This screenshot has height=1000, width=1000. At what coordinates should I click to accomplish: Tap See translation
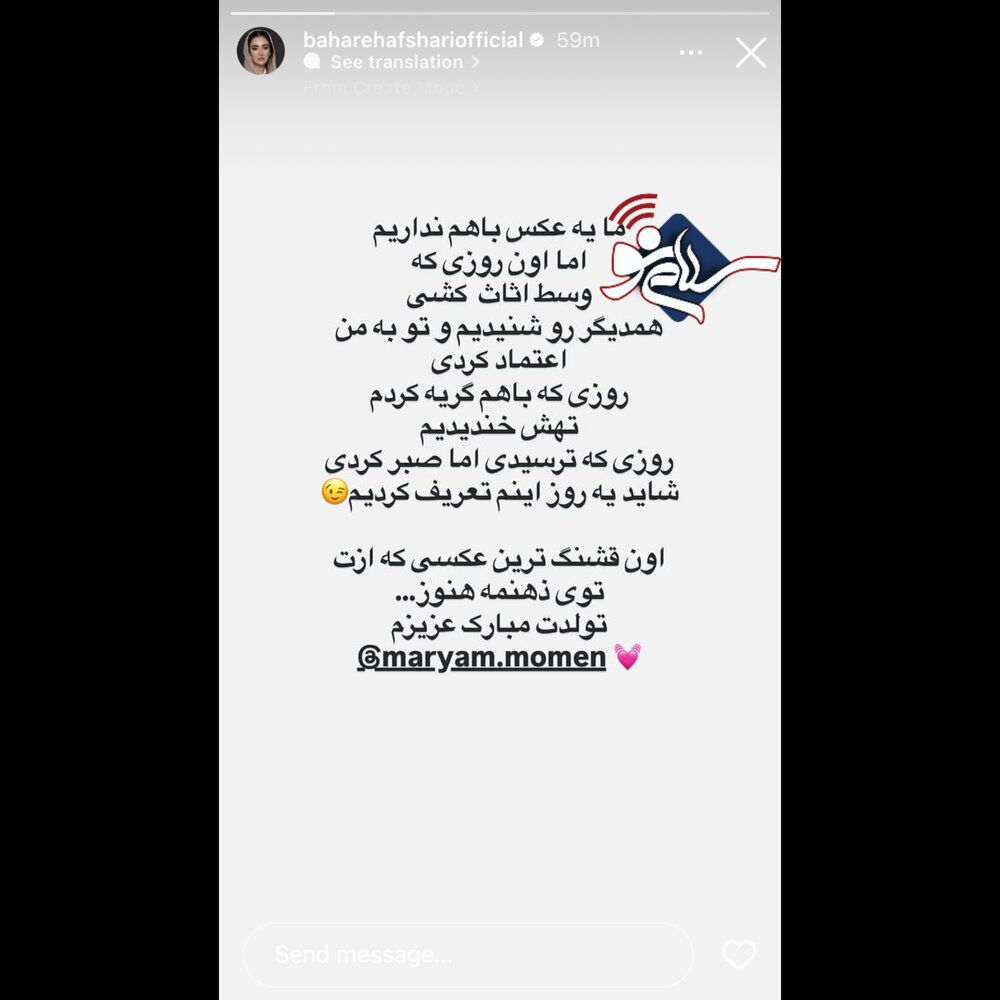tap(396, 62)
